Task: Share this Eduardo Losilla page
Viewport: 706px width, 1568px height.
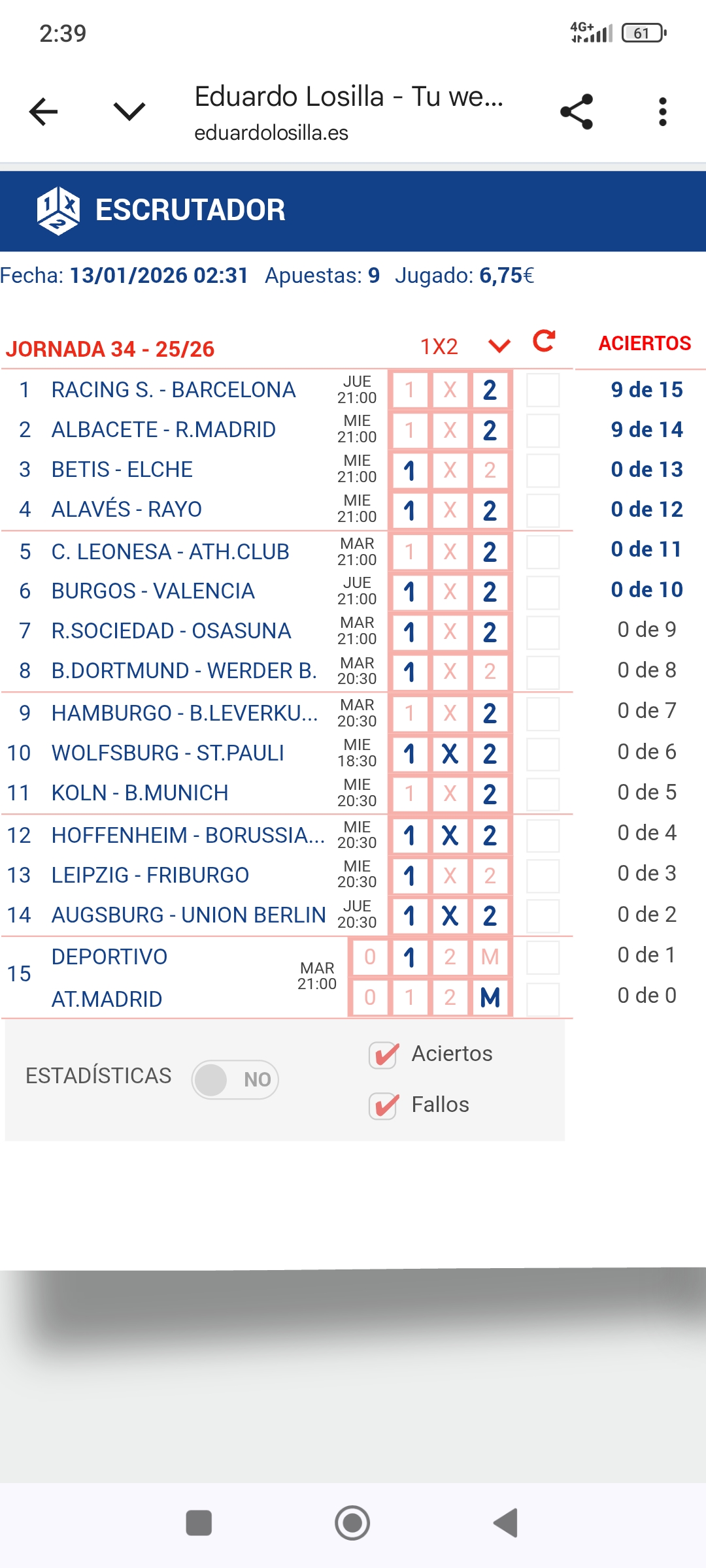Action: click(577, 112)
